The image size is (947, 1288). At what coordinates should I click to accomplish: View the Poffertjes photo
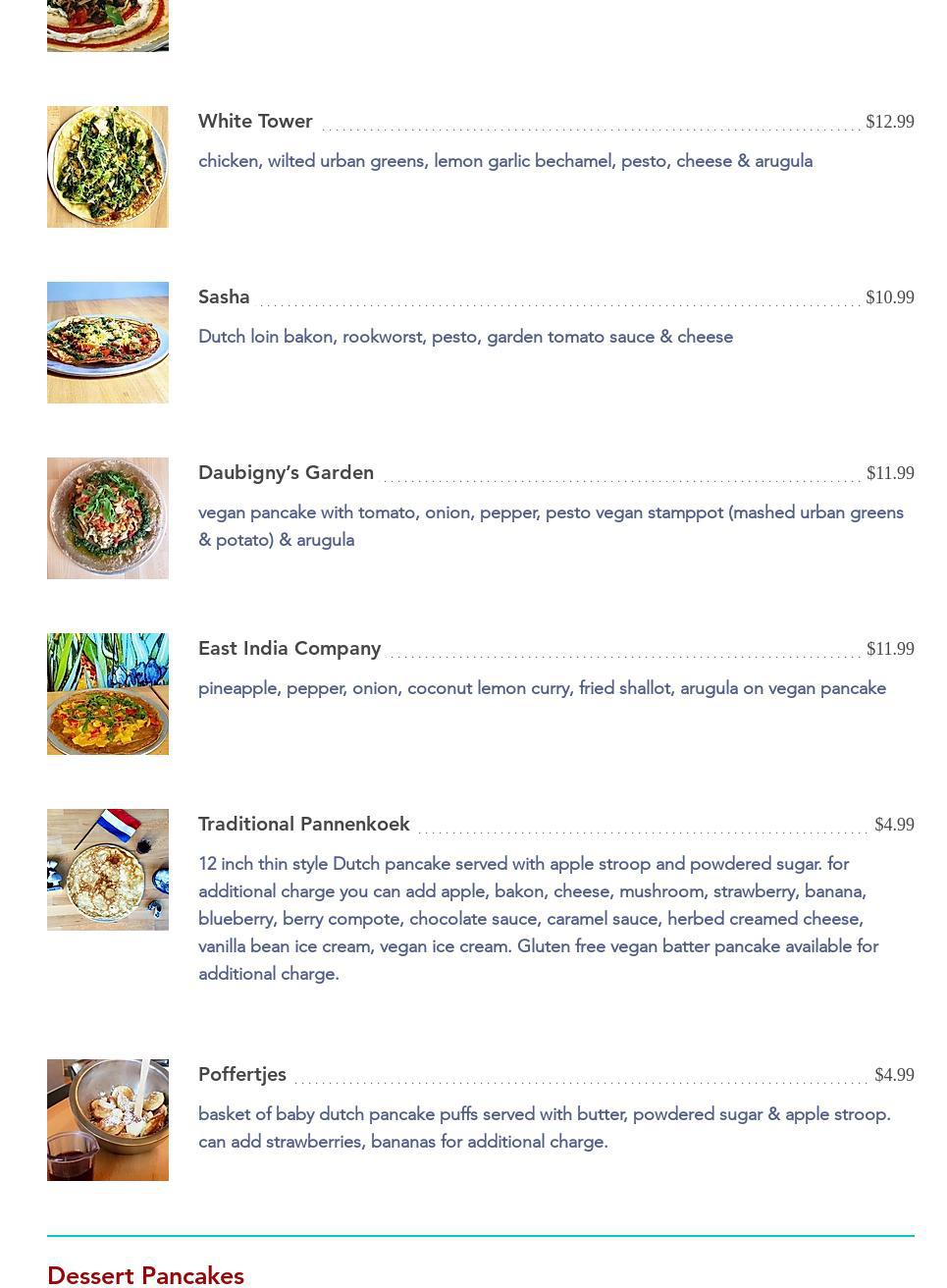click(x=108, y=1120)
